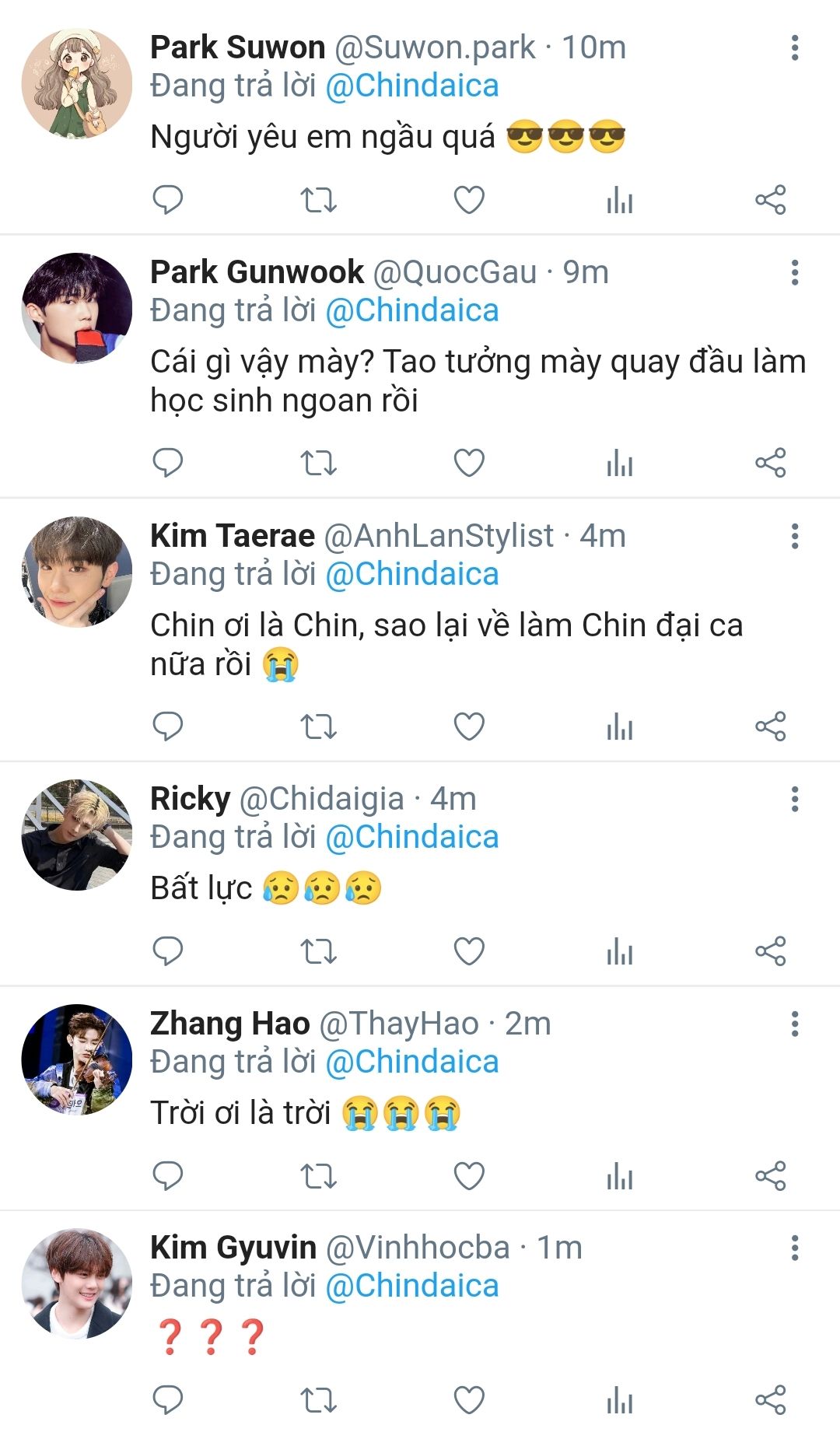View analytics on Park Suwon's reply
840x1432 pixels.
[x=619, y=201]
